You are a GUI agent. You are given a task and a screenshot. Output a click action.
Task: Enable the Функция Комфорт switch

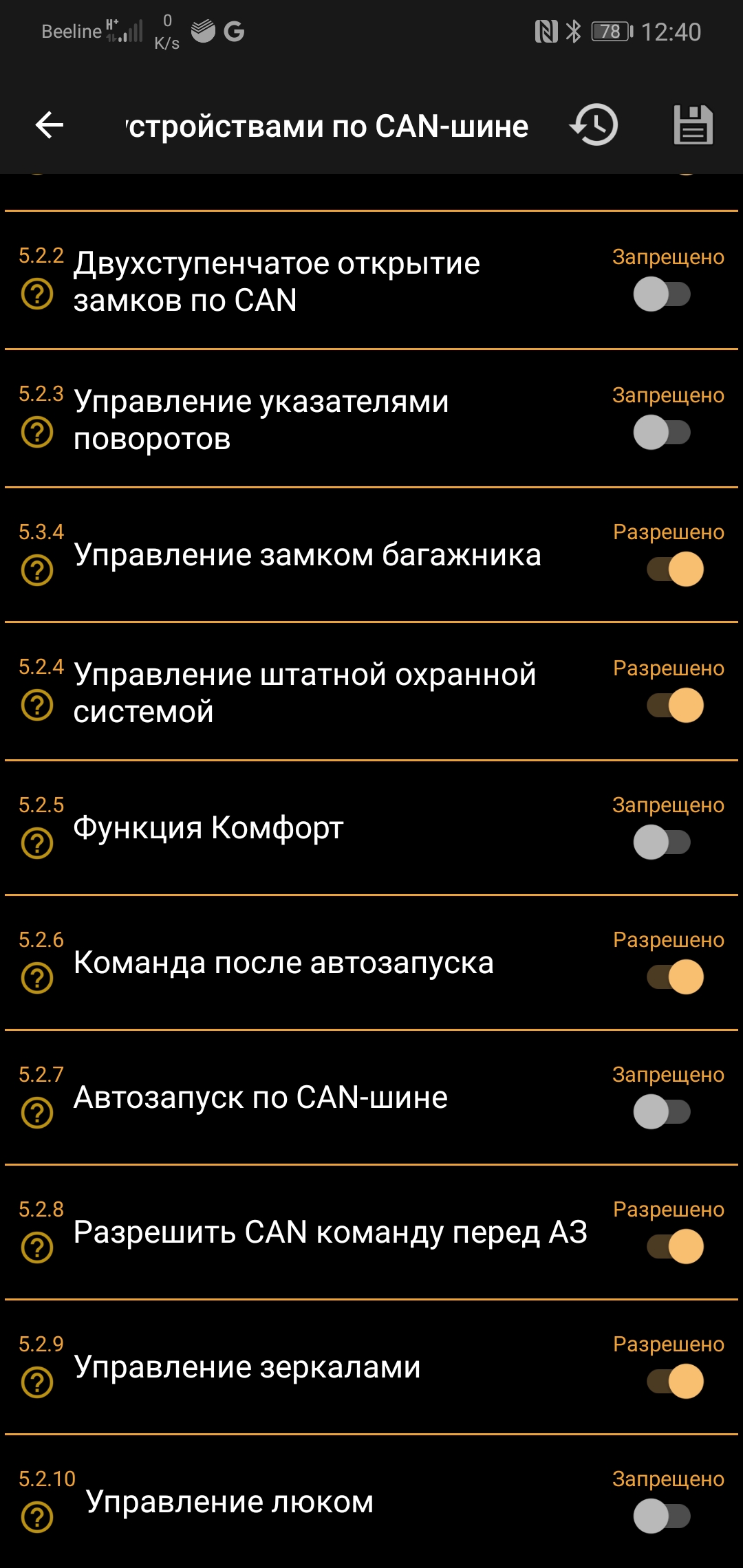(x=662, y=842)
